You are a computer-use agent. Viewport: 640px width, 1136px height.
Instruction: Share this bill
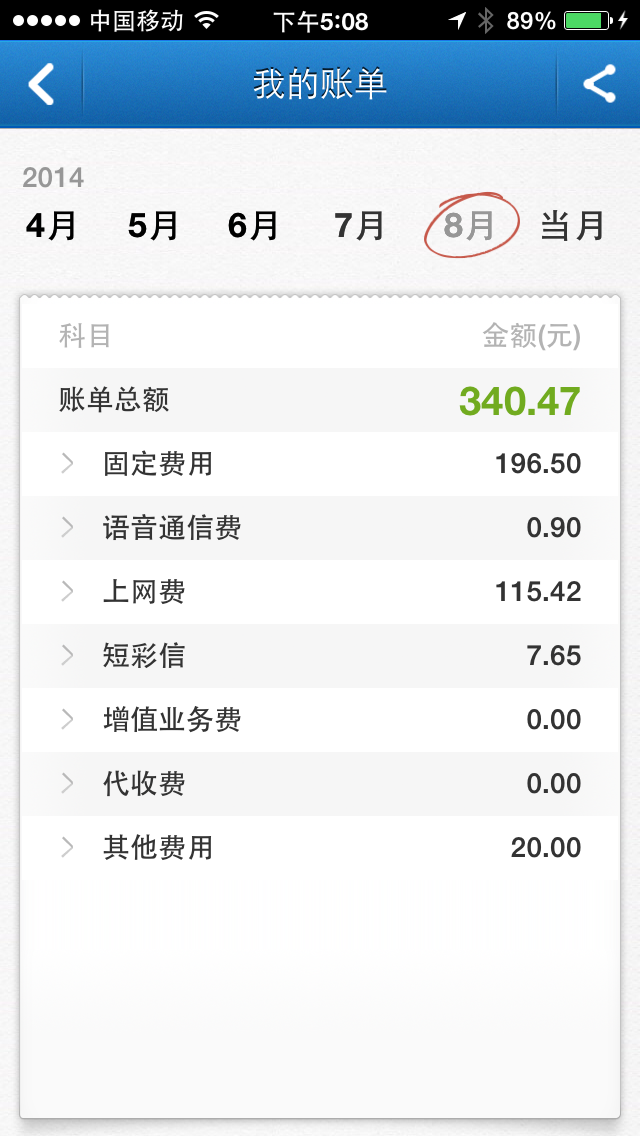pos(599,85)
